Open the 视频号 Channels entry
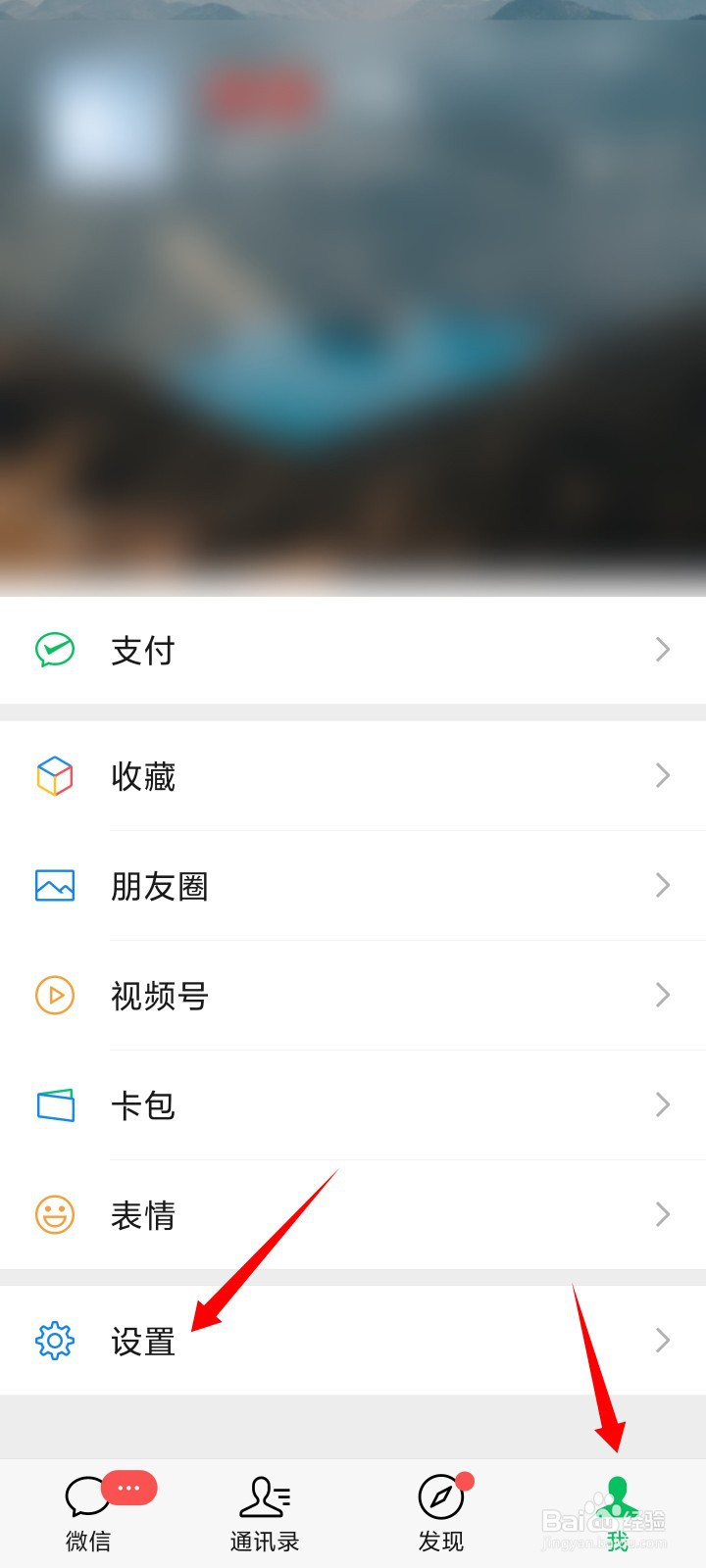Viewport: 706px width, 1568px height. coord(160,996)
